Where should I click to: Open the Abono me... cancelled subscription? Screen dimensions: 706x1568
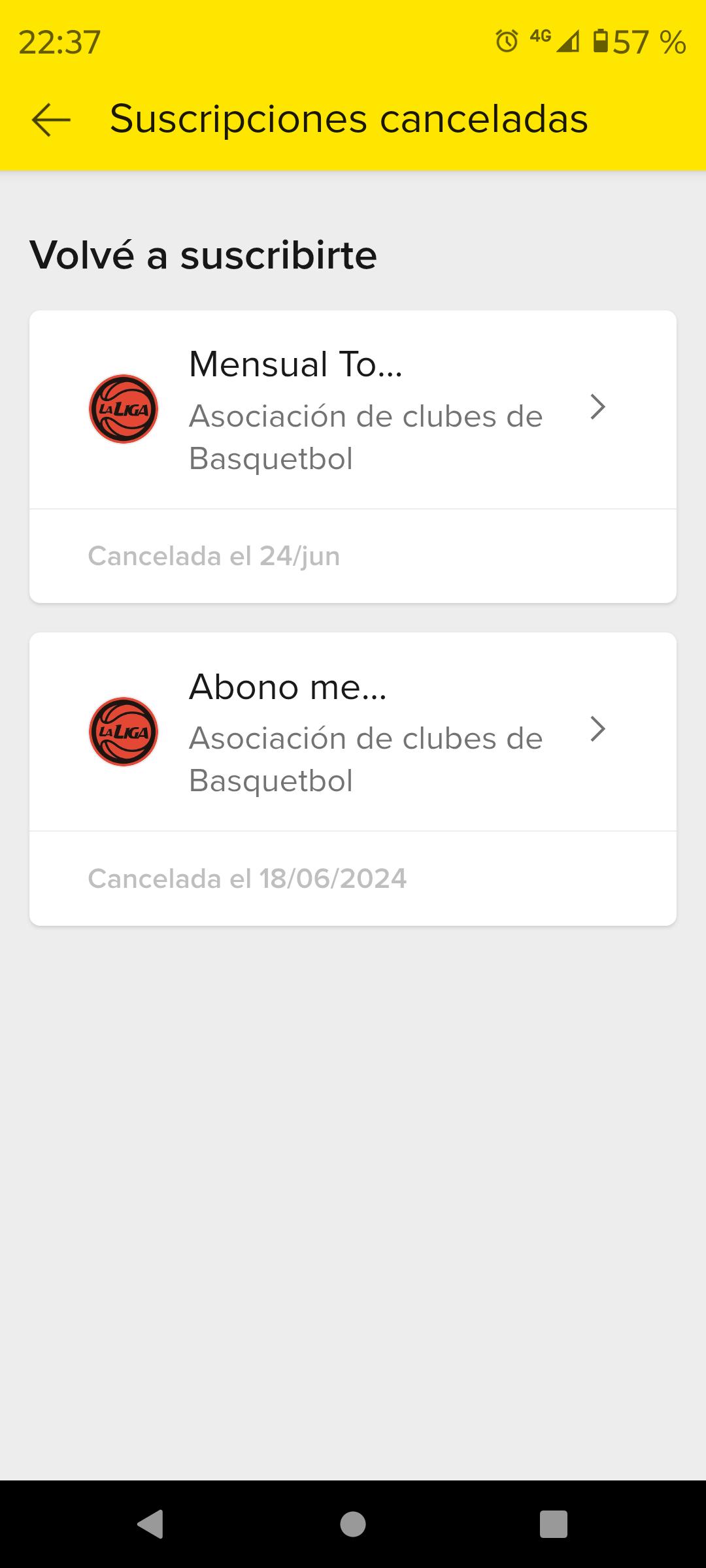(x=353, y=732)
